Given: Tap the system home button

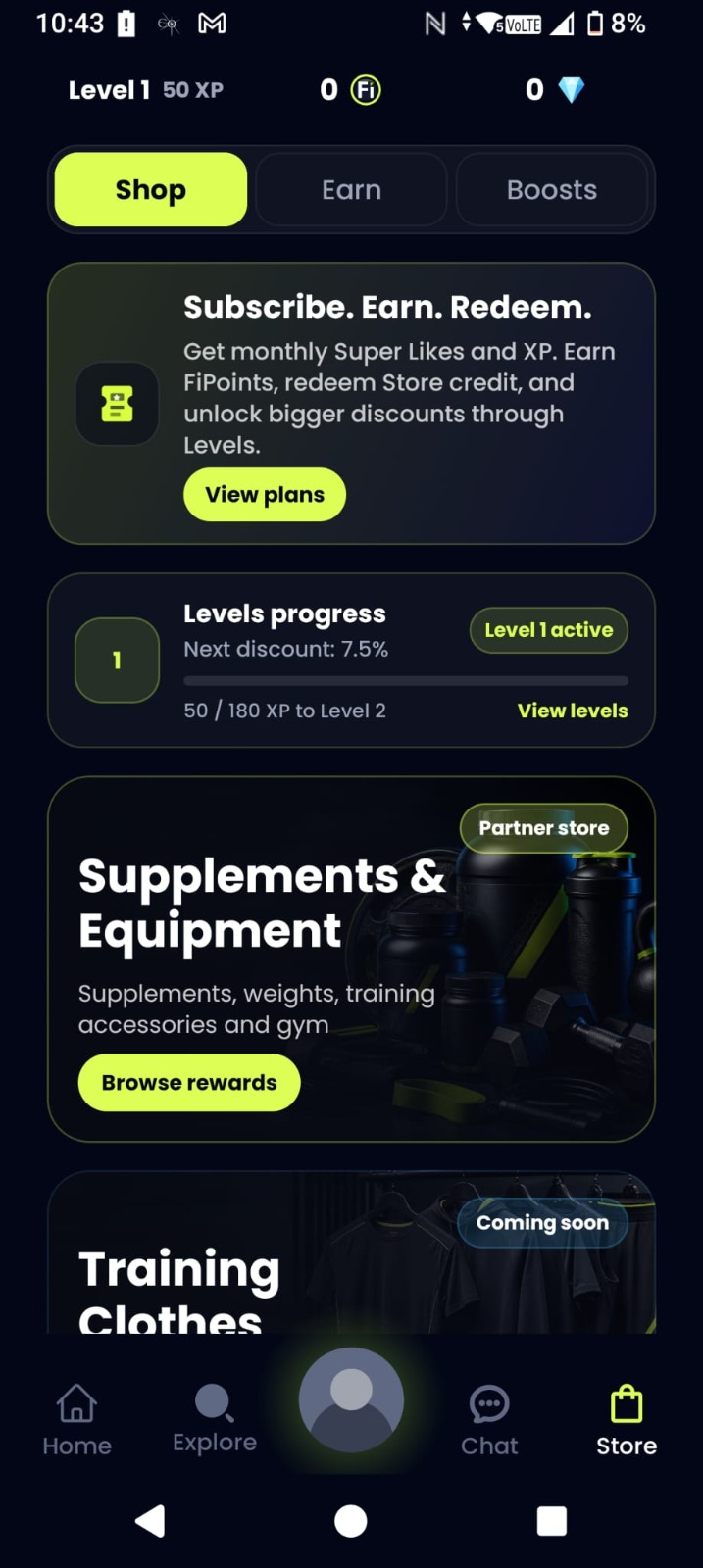Looking at the screenshot, I should [x=351, y=1521].
